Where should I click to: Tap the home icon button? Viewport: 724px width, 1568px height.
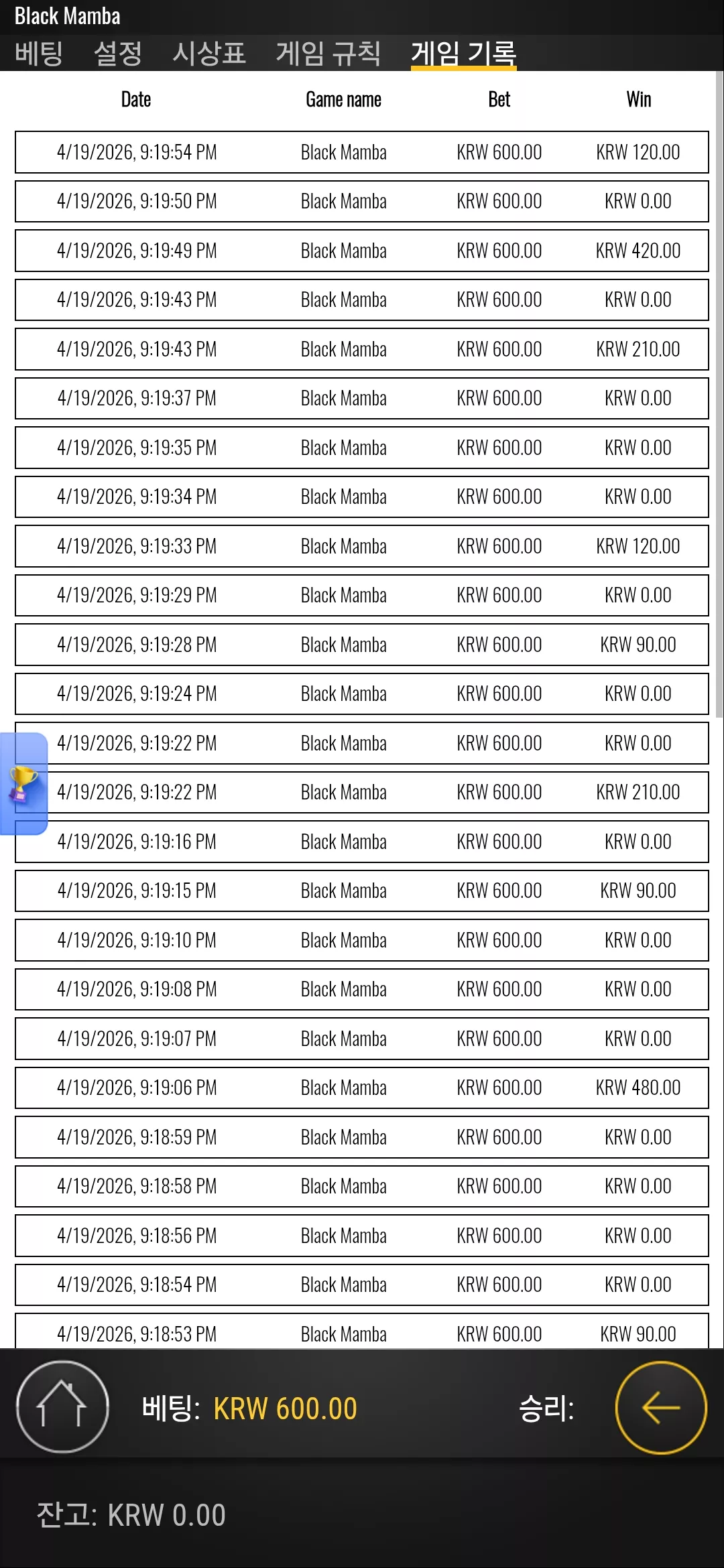(62, 1407)
